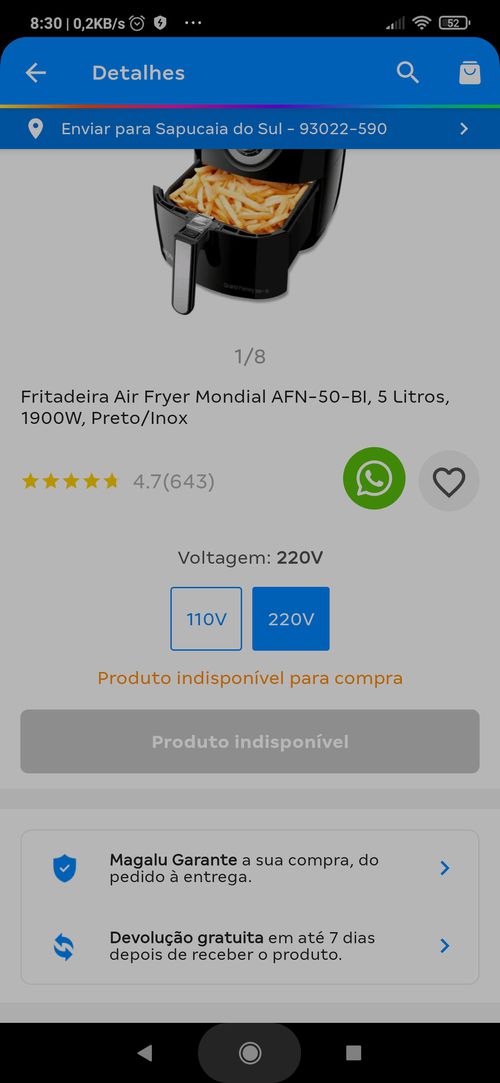Open recent apps from navigation bar

354,1053
